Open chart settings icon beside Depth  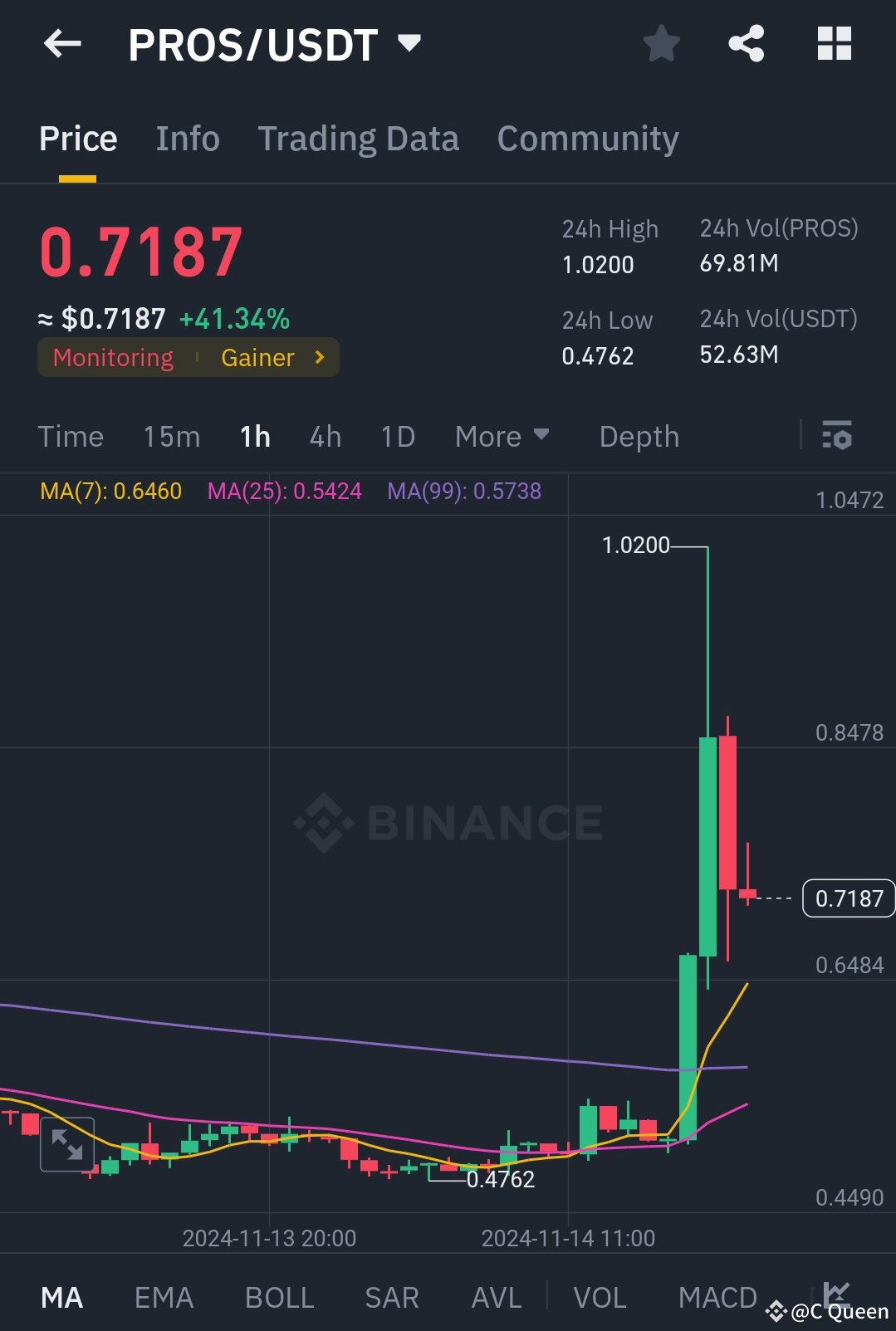coord(837,435)
